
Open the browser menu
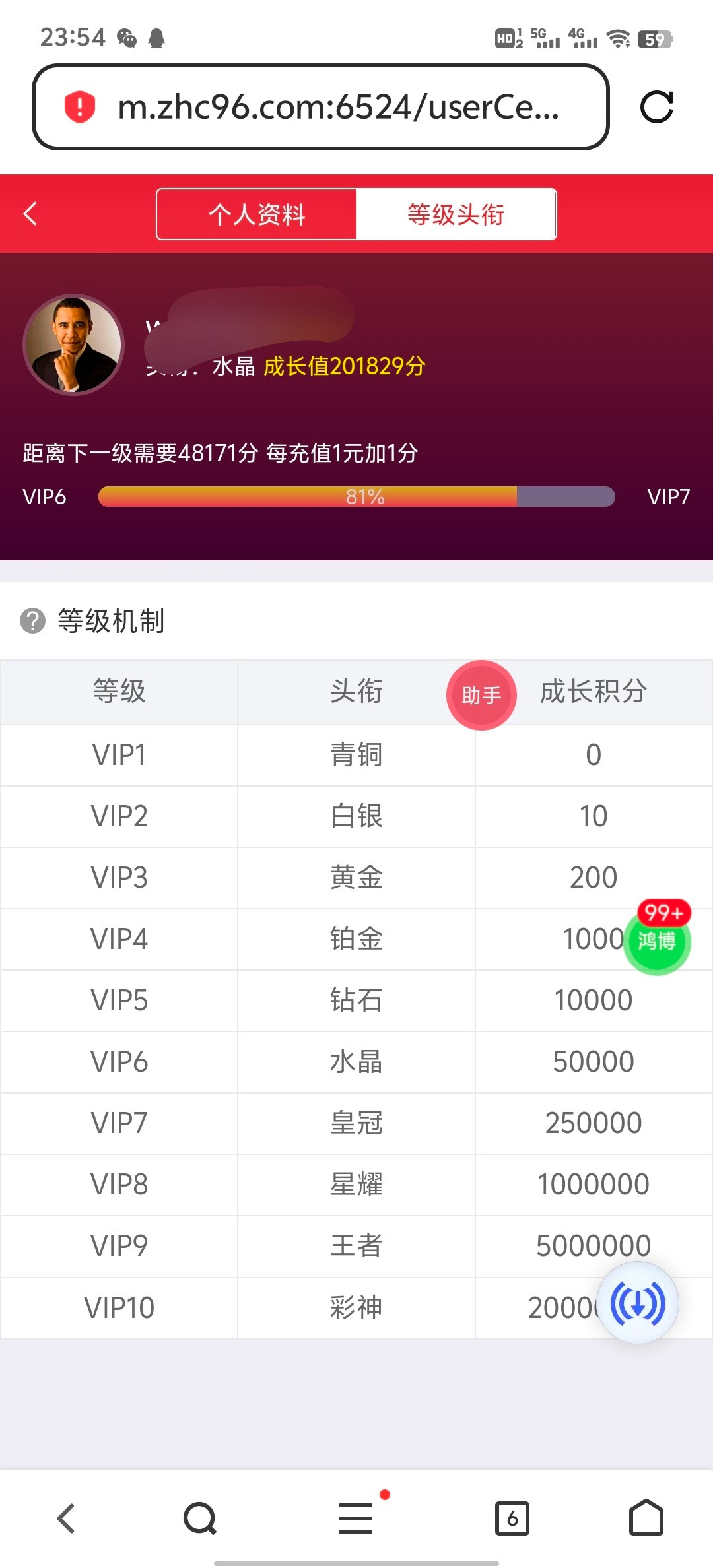pyautogui.click(x=356, y=1517)
